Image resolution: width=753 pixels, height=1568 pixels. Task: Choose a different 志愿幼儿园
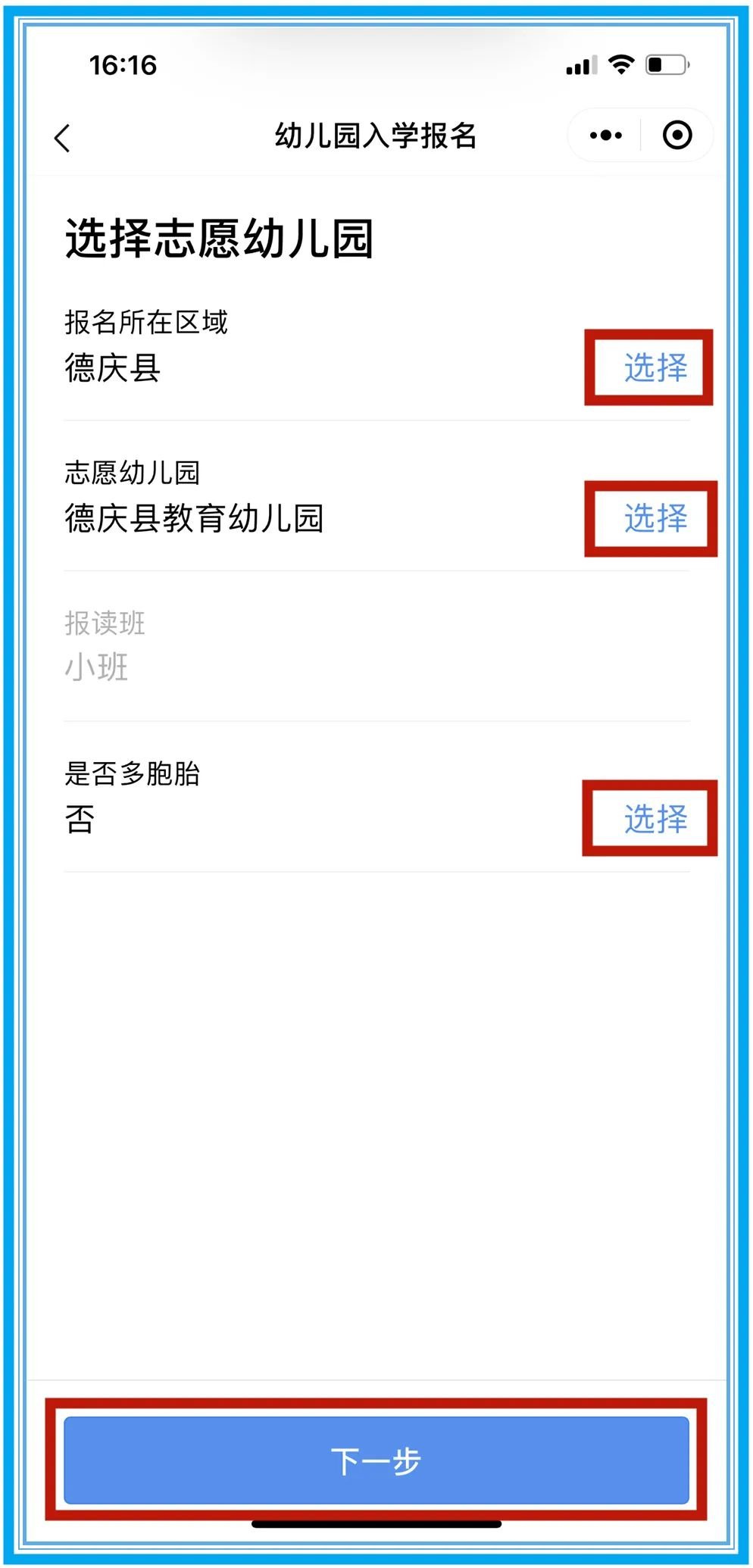[655, 519]
